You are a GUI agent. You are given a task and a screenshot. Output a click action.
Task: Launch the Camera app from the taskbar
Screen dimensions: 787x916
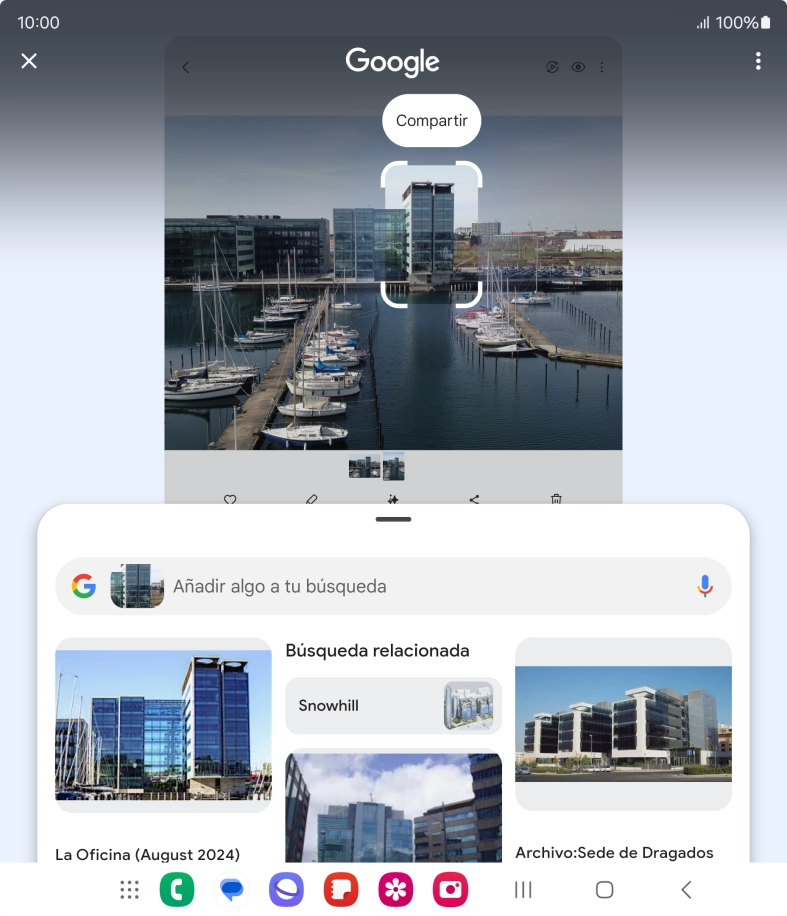click(x=450, y=890)
